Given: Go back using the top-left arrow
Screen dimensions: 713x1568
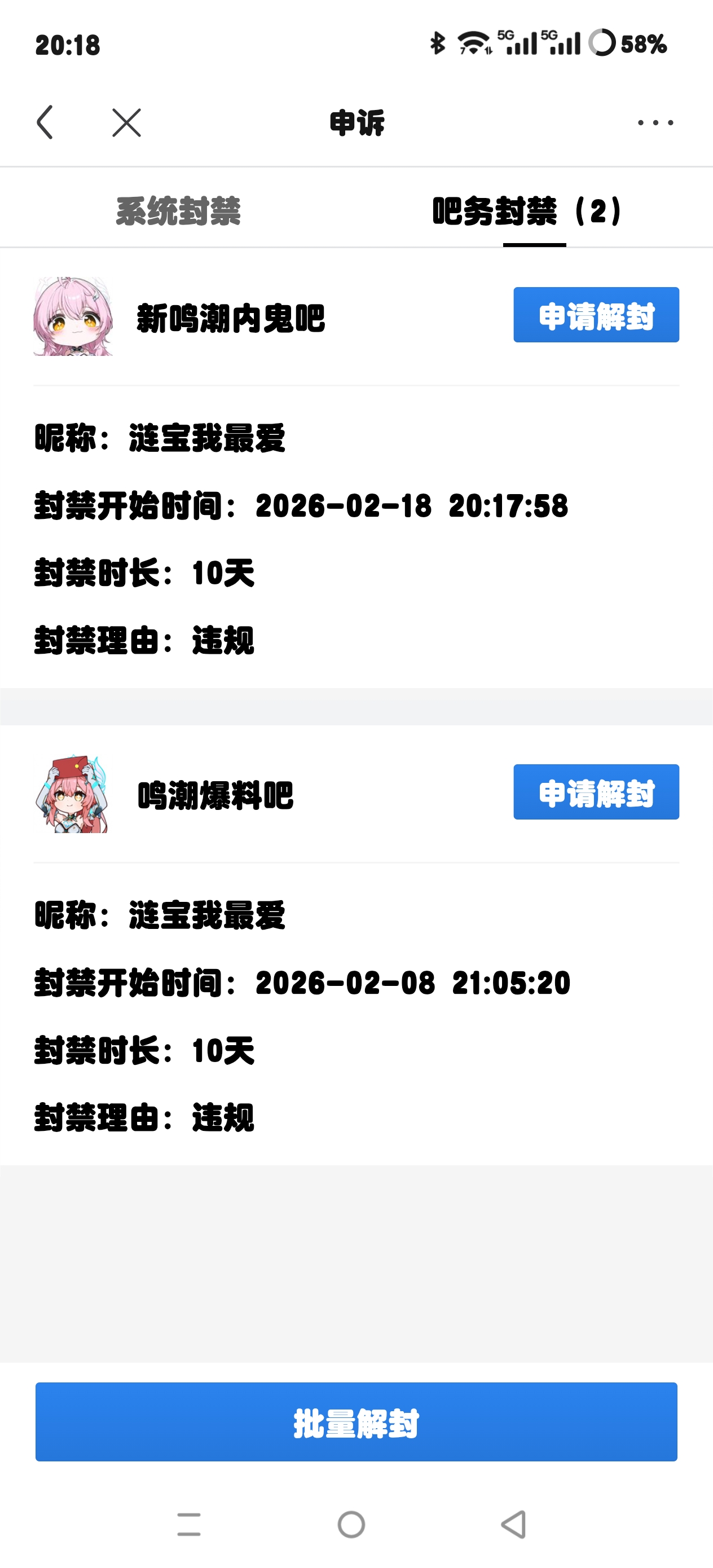Looking at the screenshot, I should point(45,122).
